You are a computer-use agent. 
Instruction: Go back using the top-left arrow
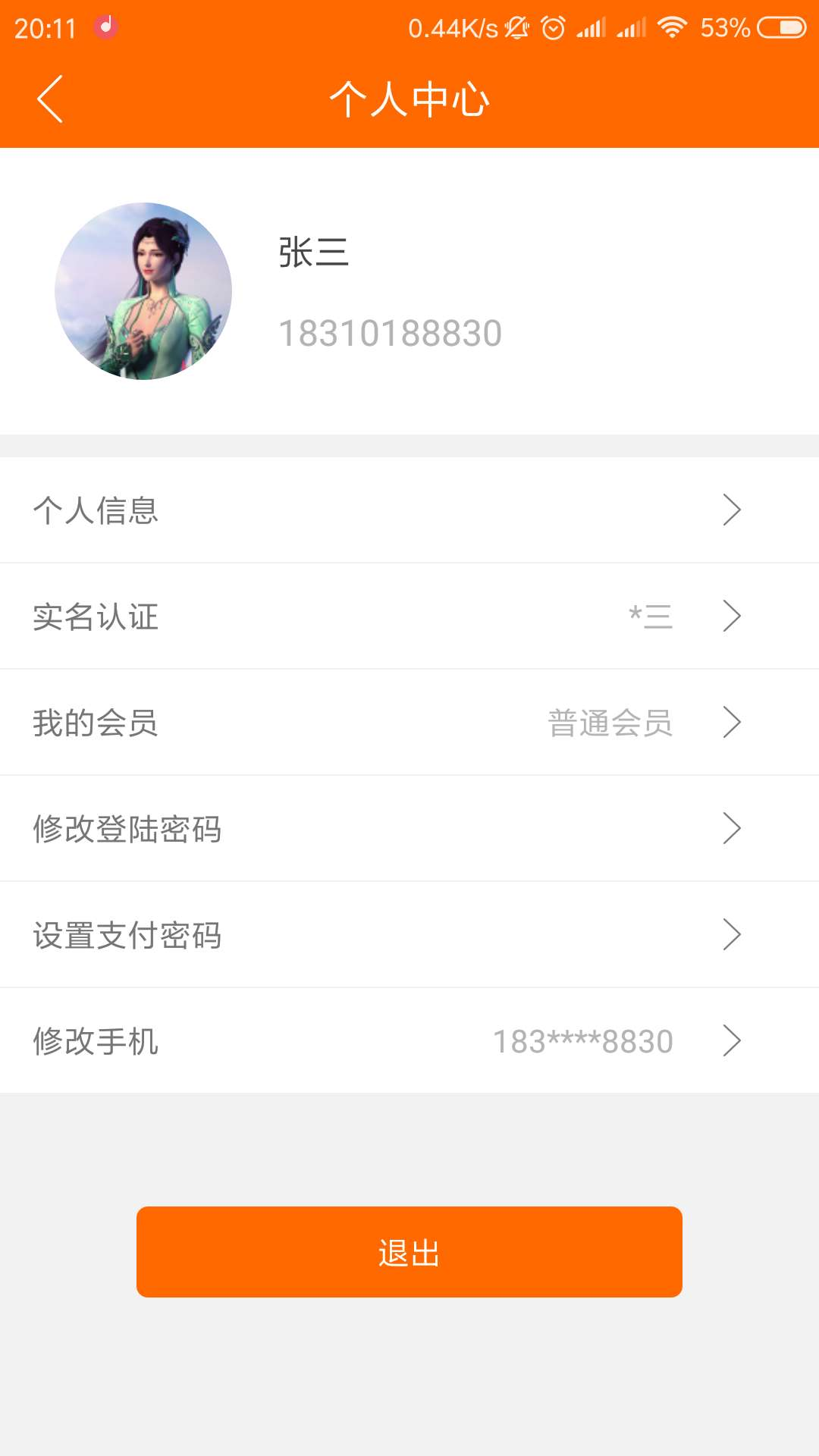(x=50, y=99)
